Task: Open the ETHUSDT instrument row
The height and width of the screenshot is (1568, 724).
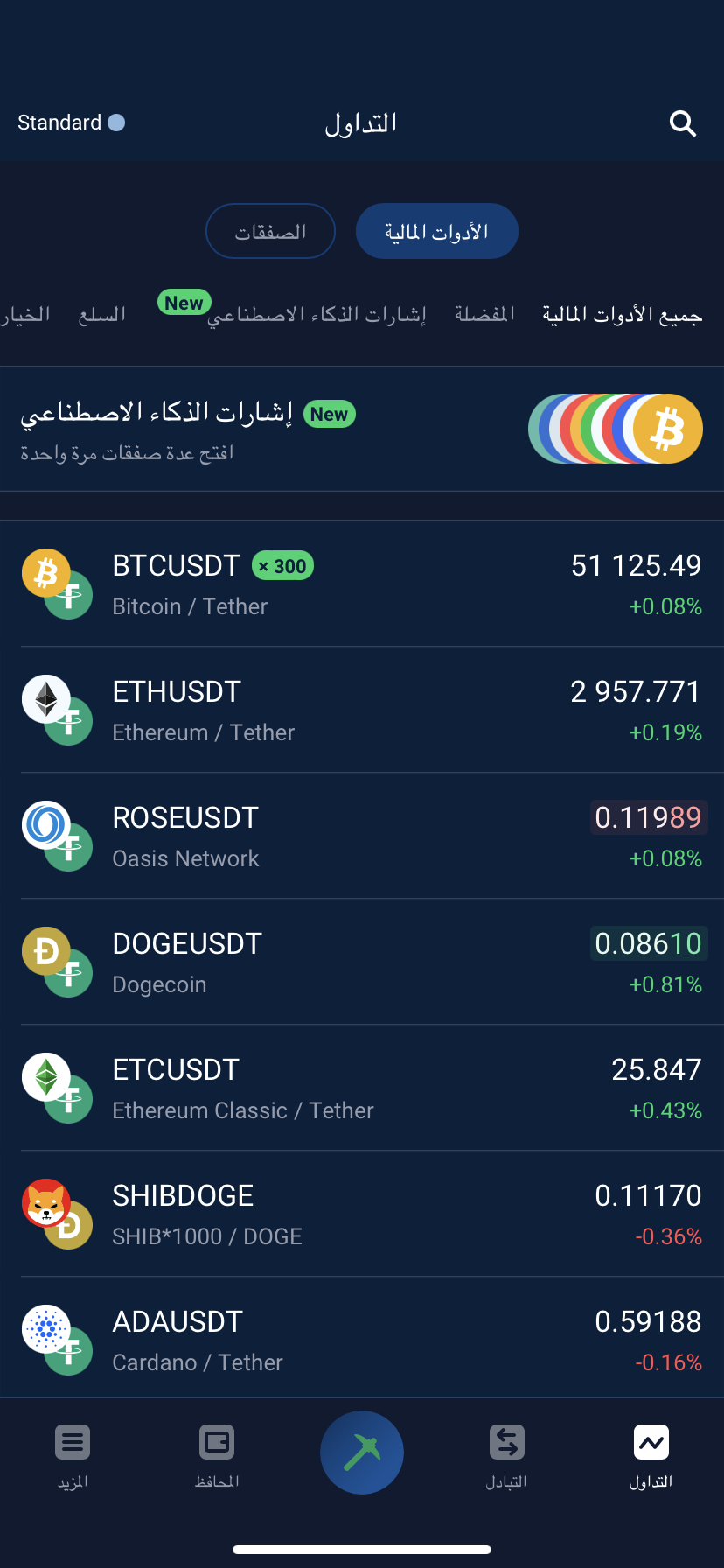Action: coord(362,710)
